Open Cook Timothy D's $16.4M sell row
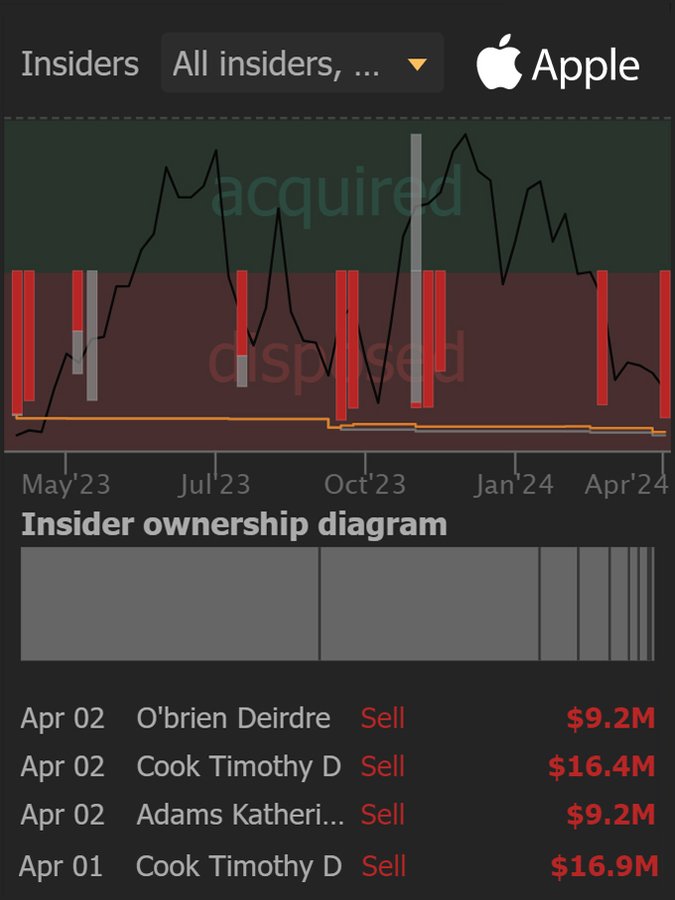The height and width of the screenshot is (900, 675). tap(337, 767)
